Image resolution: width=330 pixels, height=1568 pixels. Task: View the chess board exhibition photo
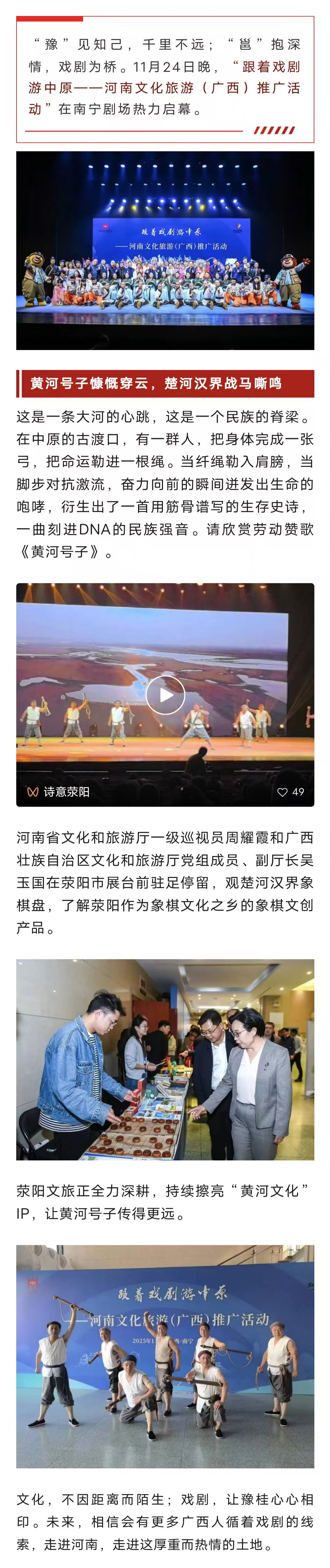165,1059
